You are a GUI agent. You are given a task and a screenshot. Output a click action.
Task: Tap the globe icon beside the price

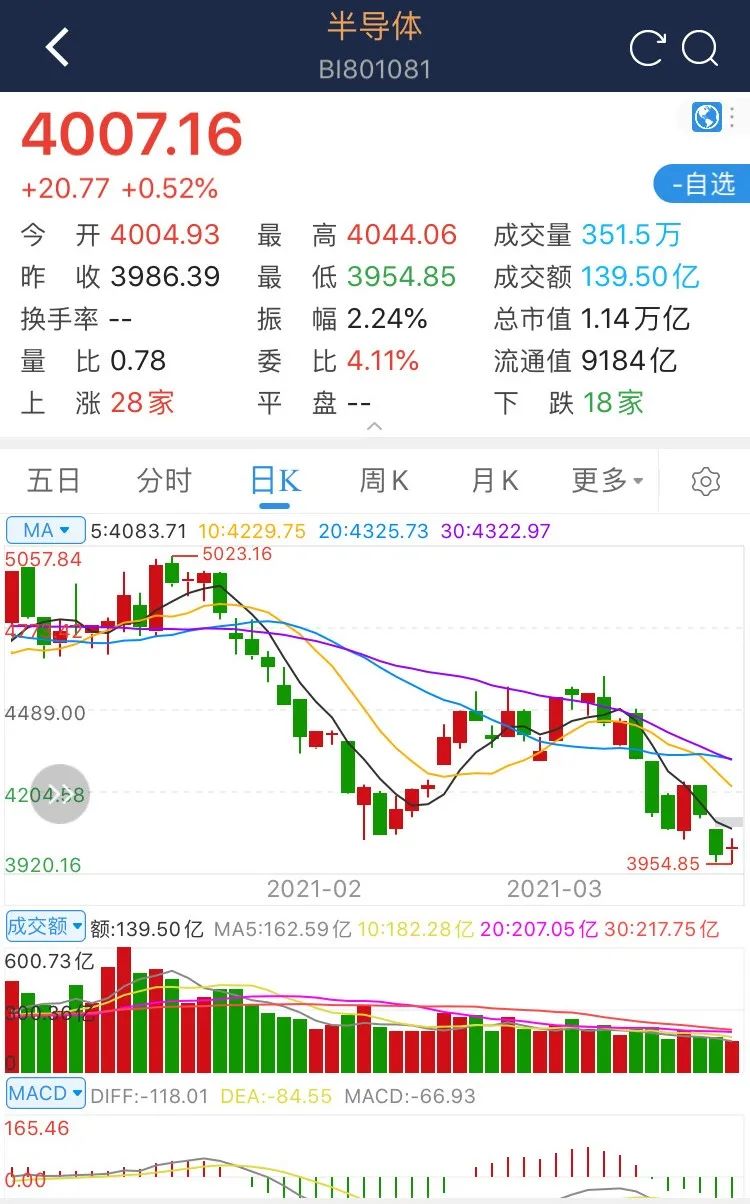707,117
